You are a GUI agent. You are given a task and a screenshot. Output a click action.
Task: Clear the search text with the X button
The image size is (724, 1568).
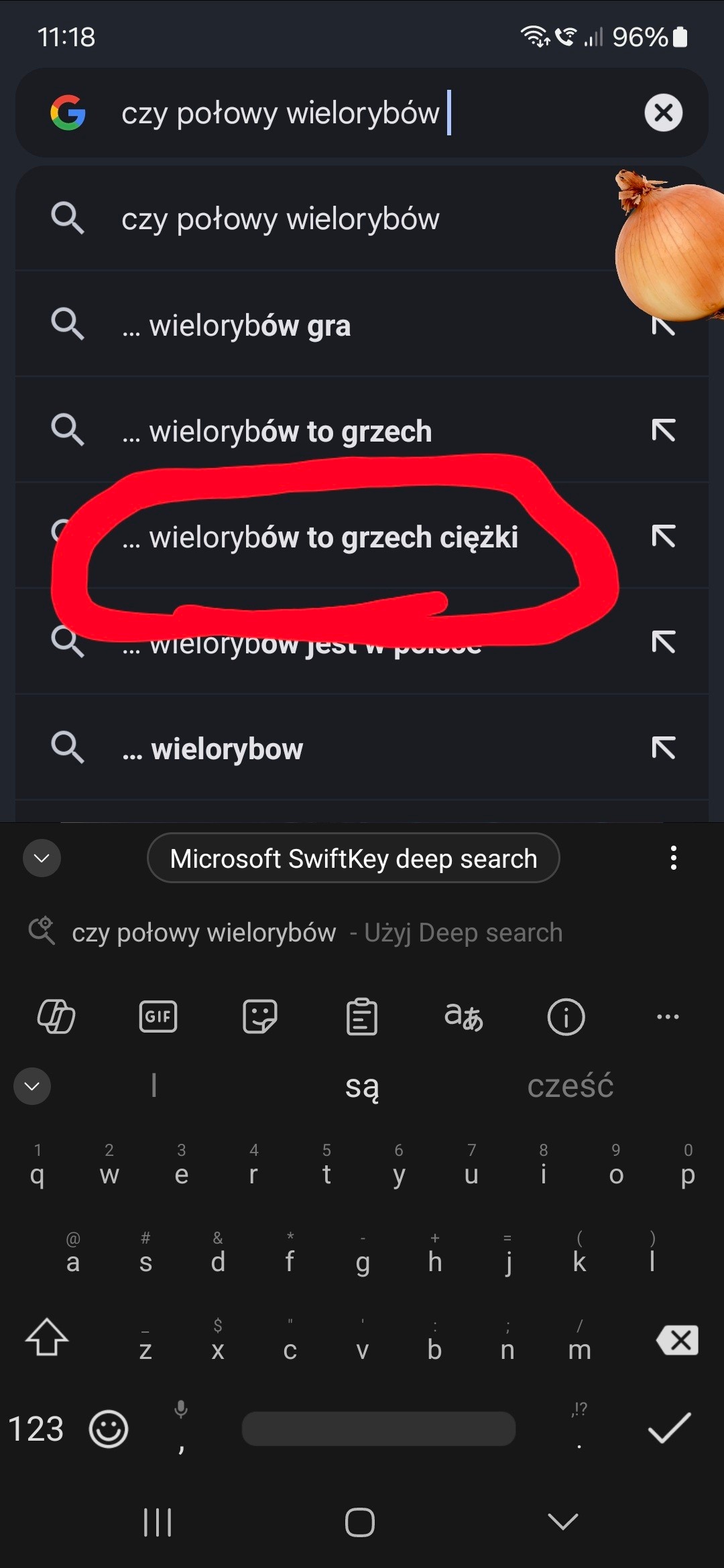(663, 113)
